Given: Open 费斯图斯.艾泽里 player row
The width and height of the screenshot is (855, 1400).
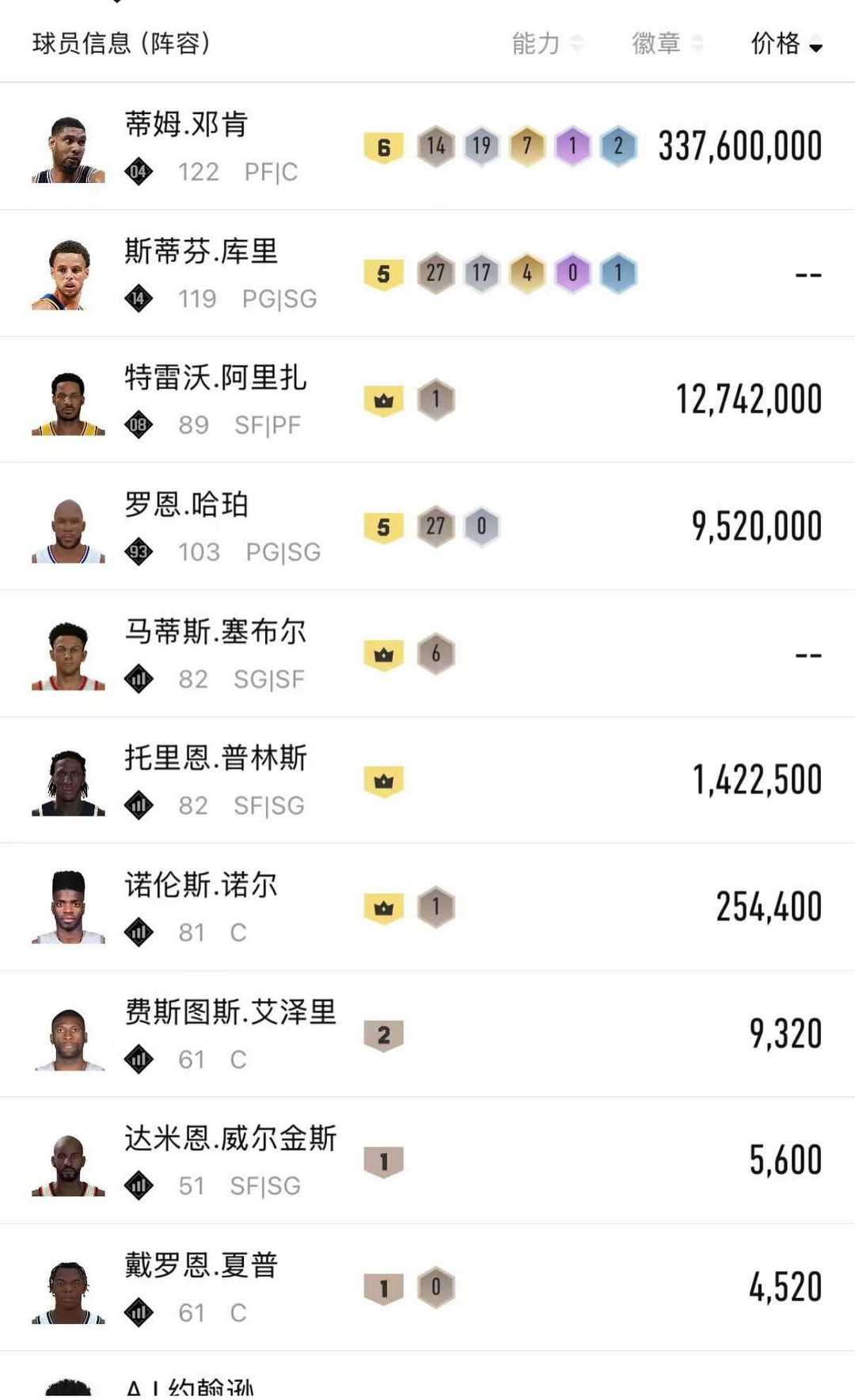Looking at the screenshot, I should pos(230,1012).
